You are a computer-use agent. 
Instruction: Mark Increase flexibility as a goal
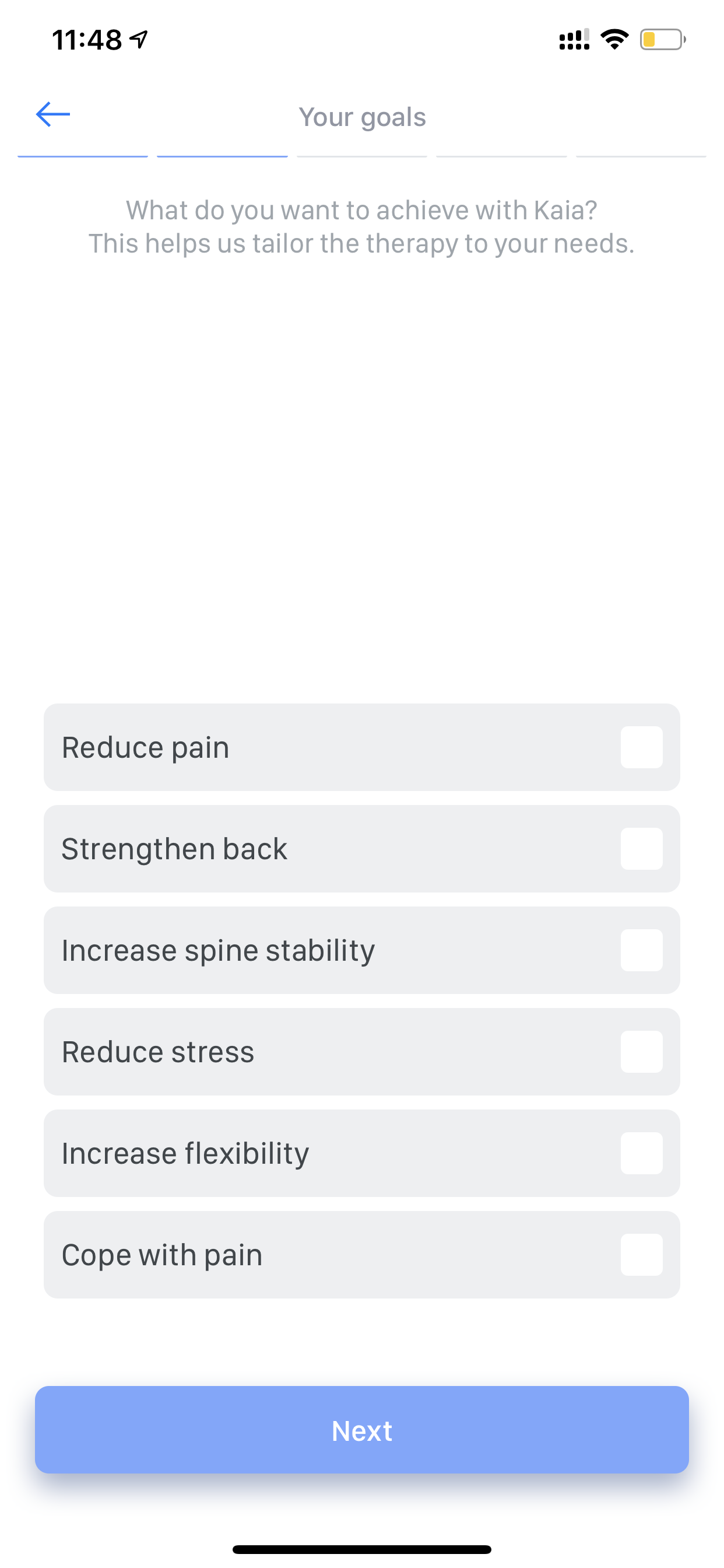(x=361, y=1153)
